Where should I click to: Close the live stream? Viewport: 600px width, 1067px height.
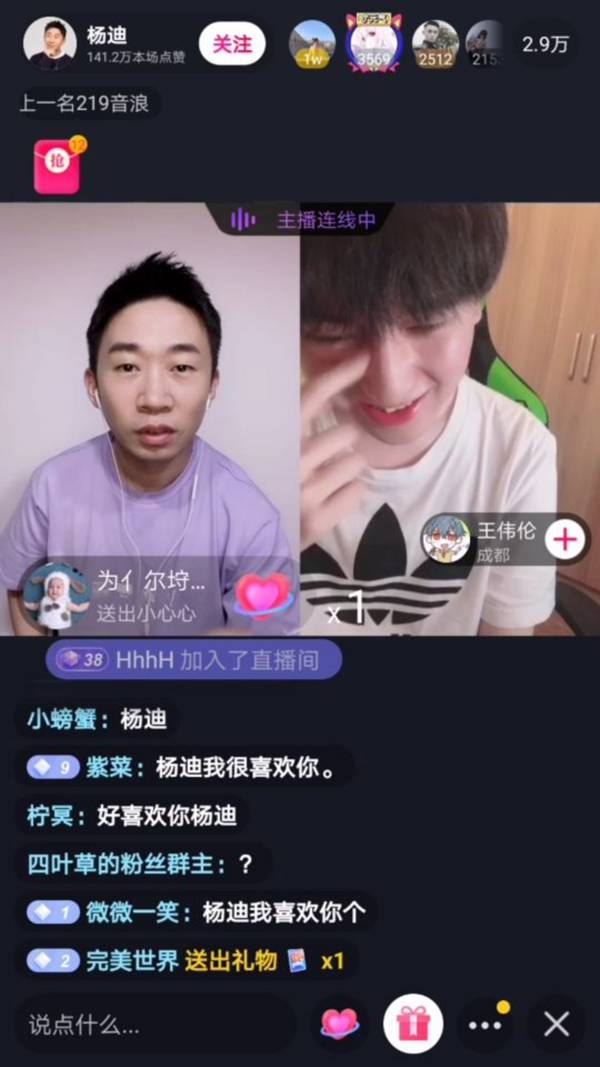click(x=556, y=1024)
